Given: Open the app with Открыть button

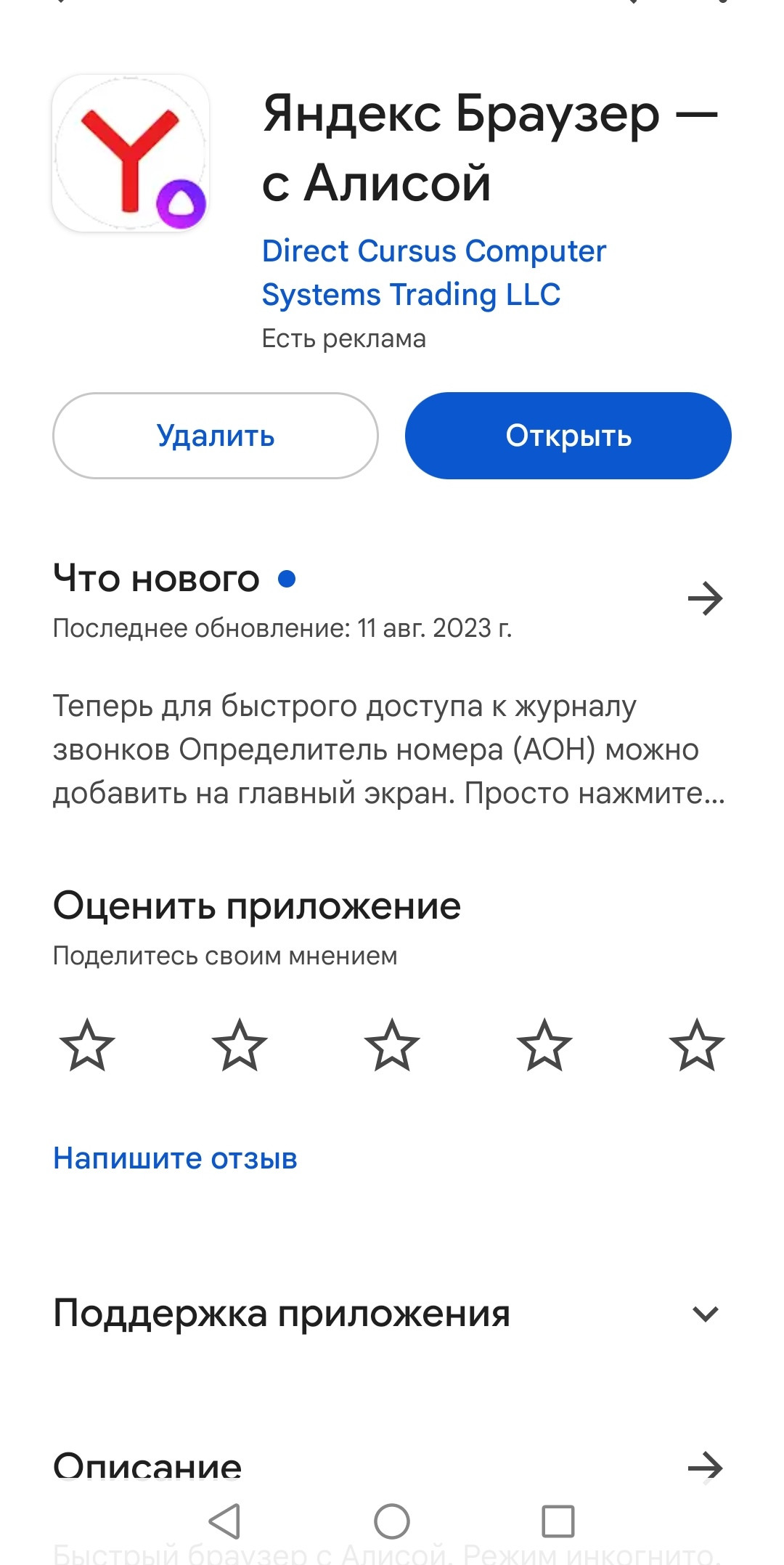Looking at the screenshot, I should point(568,436).
